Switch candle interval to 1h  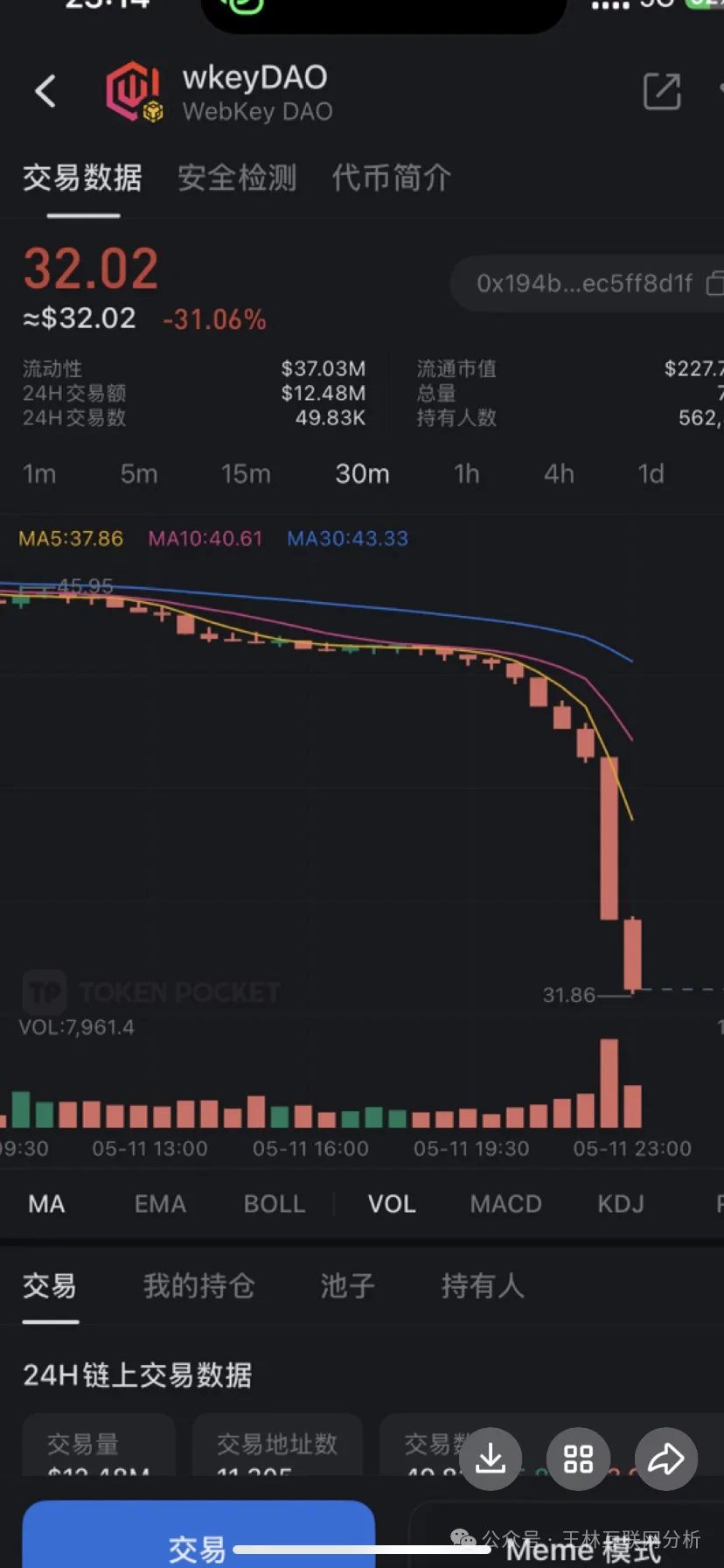pos(466,473)
